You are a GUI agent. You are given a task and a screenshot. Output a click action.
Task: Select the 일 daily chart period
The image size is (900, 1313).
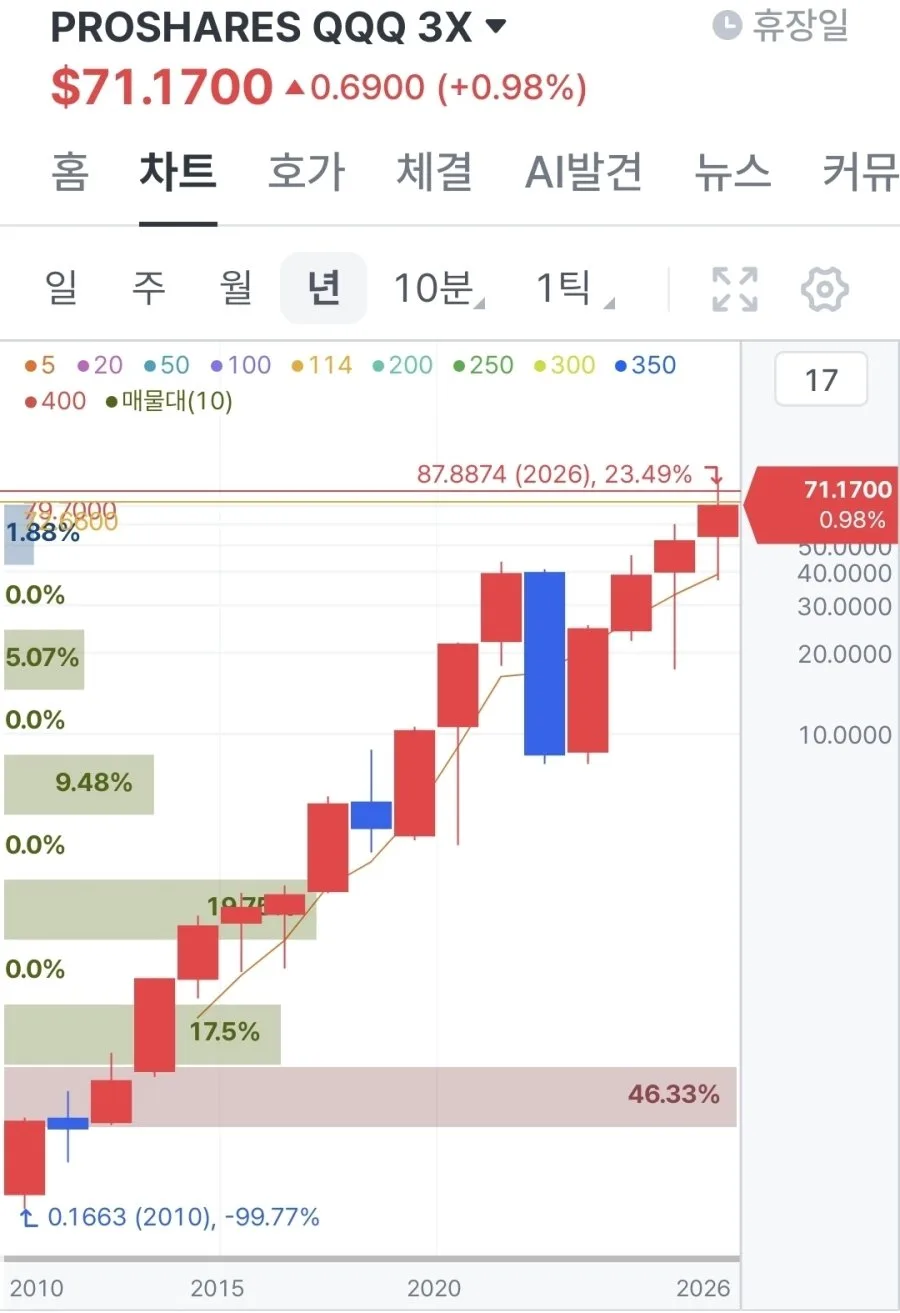62,288
